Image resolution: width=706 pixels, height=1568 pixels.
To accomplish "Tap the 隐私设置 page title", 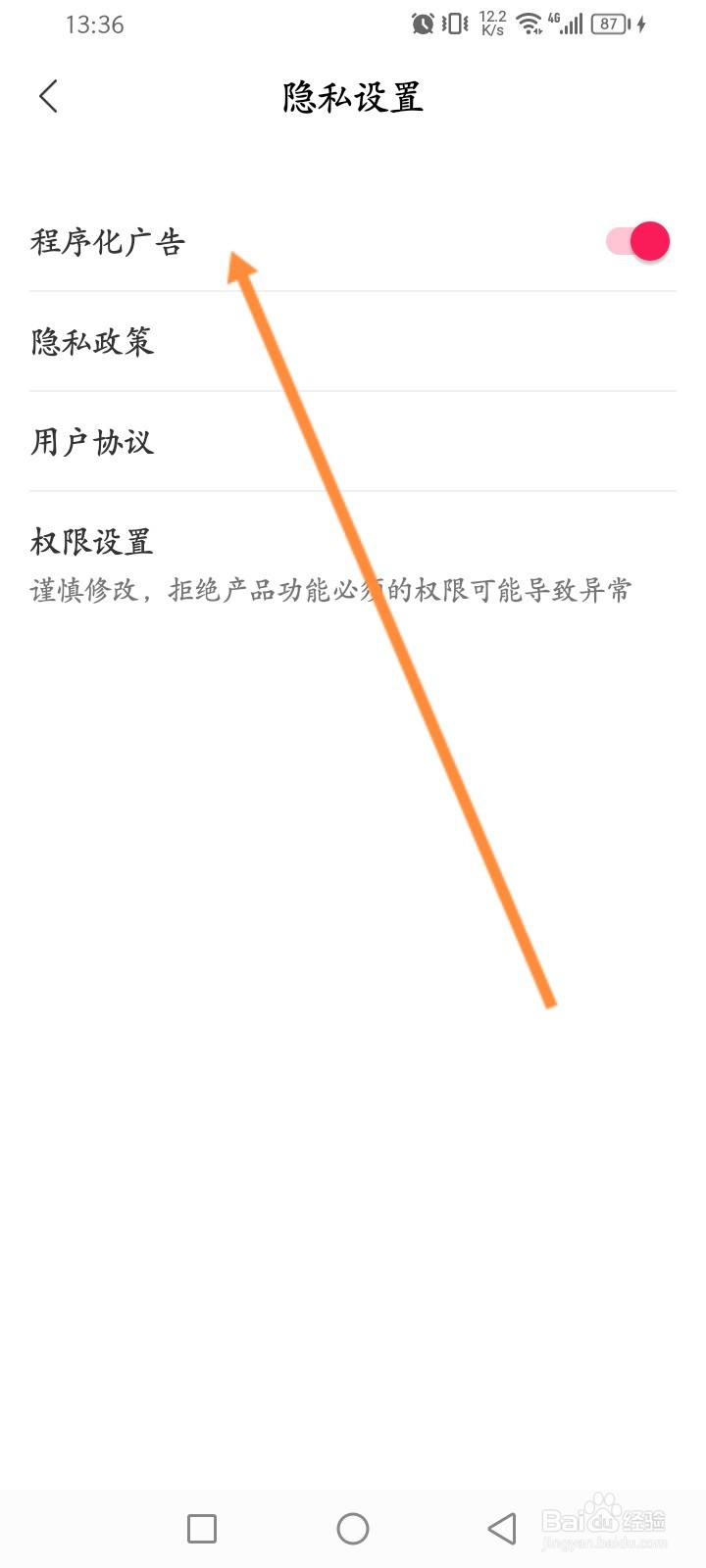I will 353,96.
